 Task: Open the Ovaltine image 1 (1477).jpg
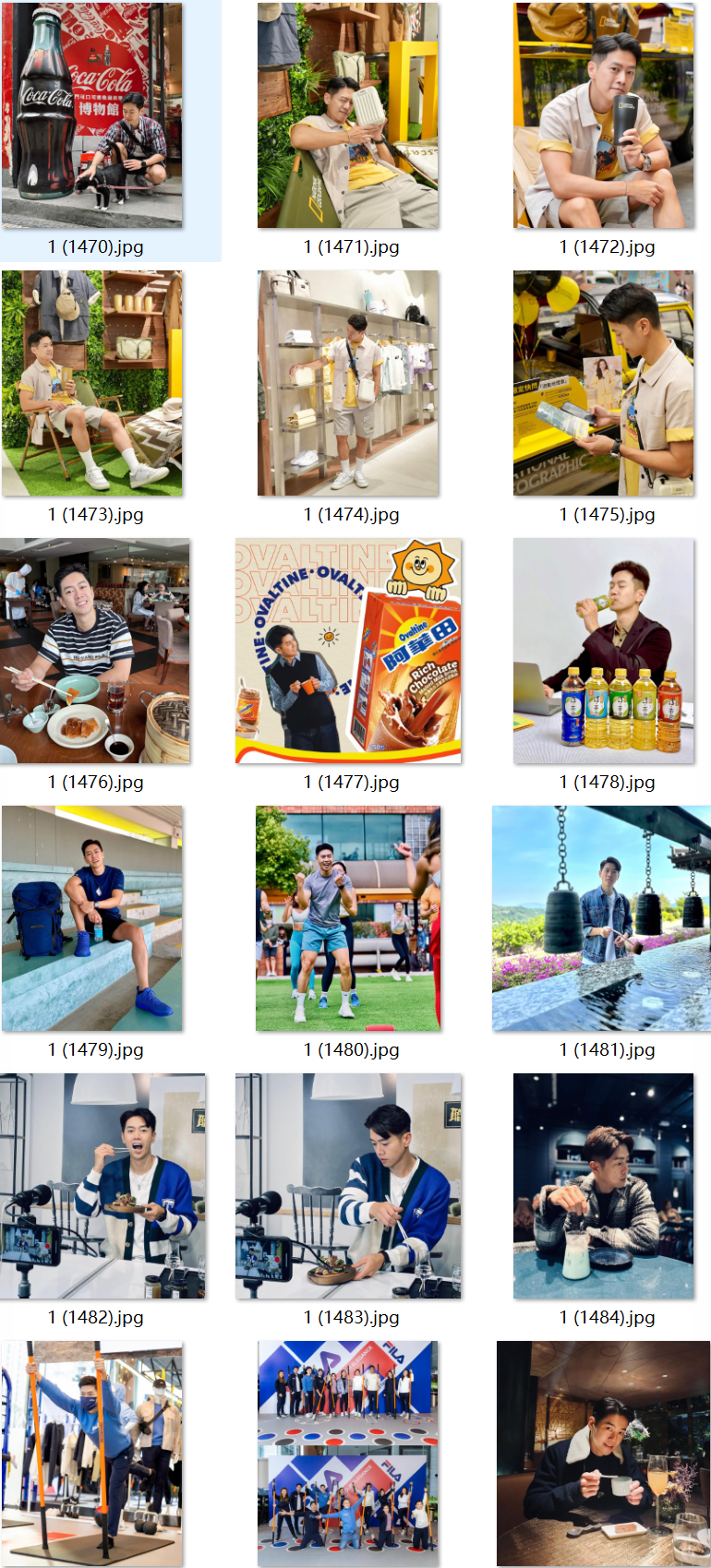coord(348,651)
